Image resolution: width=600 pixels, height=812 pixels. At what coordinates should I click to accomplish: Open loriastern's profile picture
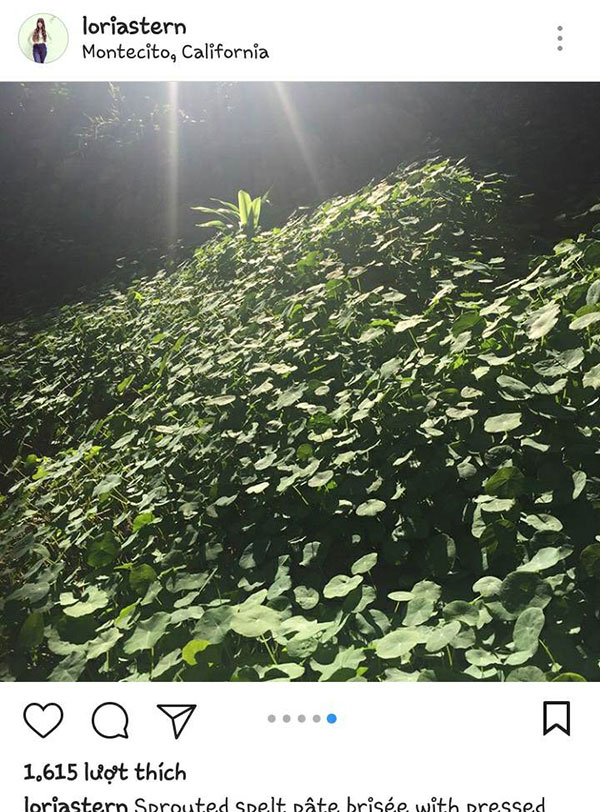(42, 38)
